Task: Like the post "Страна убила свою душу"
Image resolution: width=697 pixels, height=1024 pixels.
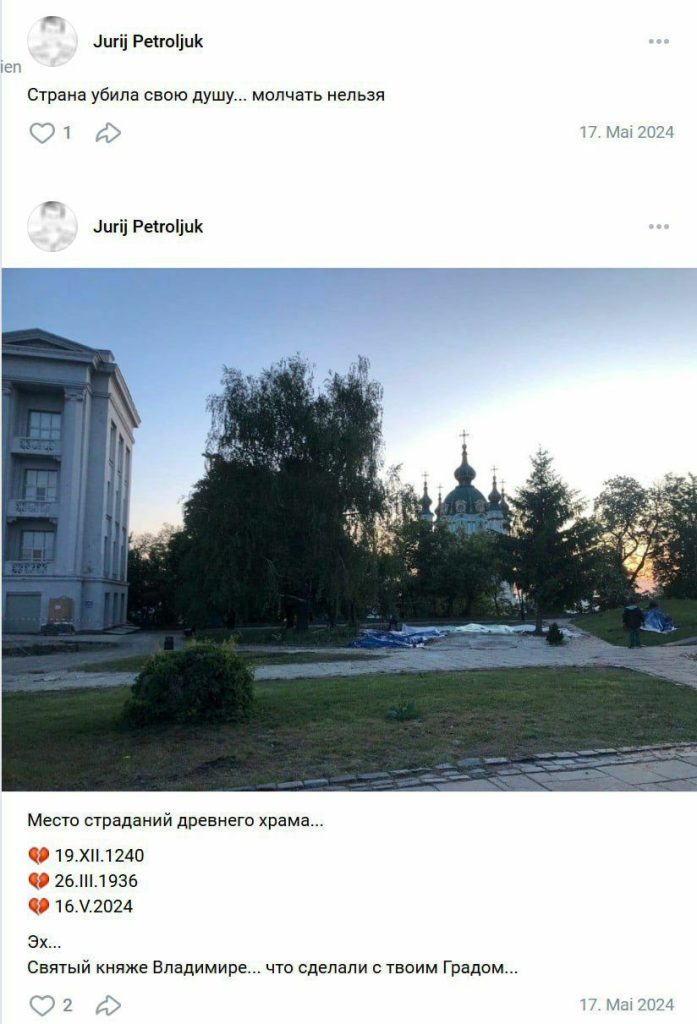Action: coord(42,133)
